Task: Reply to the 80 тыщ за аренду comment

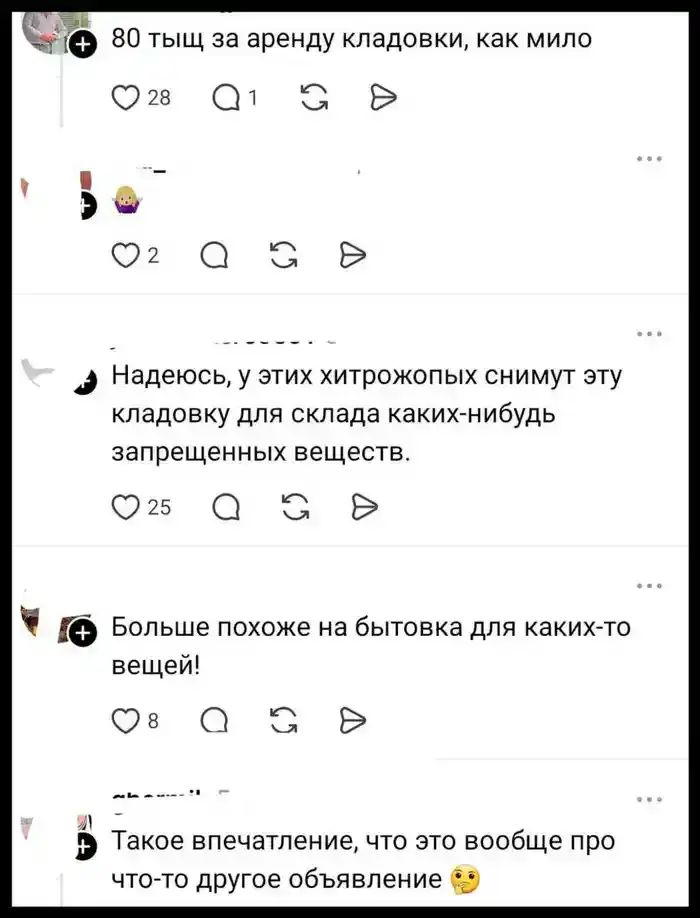Action: coord(224,97)
